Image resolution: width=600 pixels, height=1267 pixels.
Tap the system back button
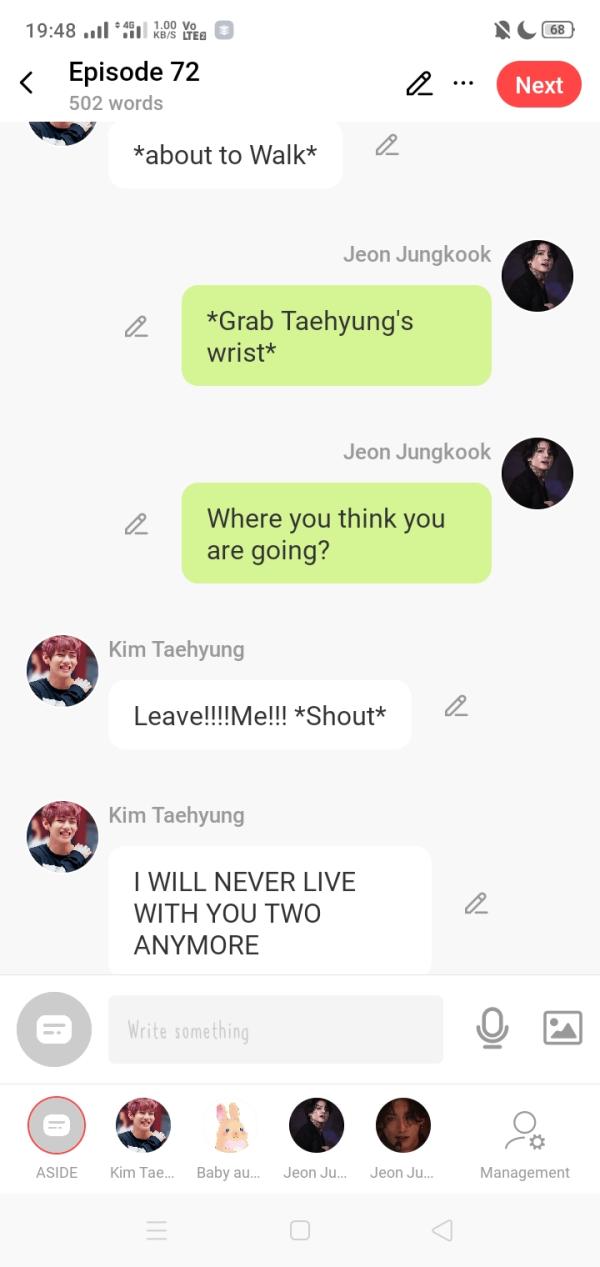click(442, 1230)
